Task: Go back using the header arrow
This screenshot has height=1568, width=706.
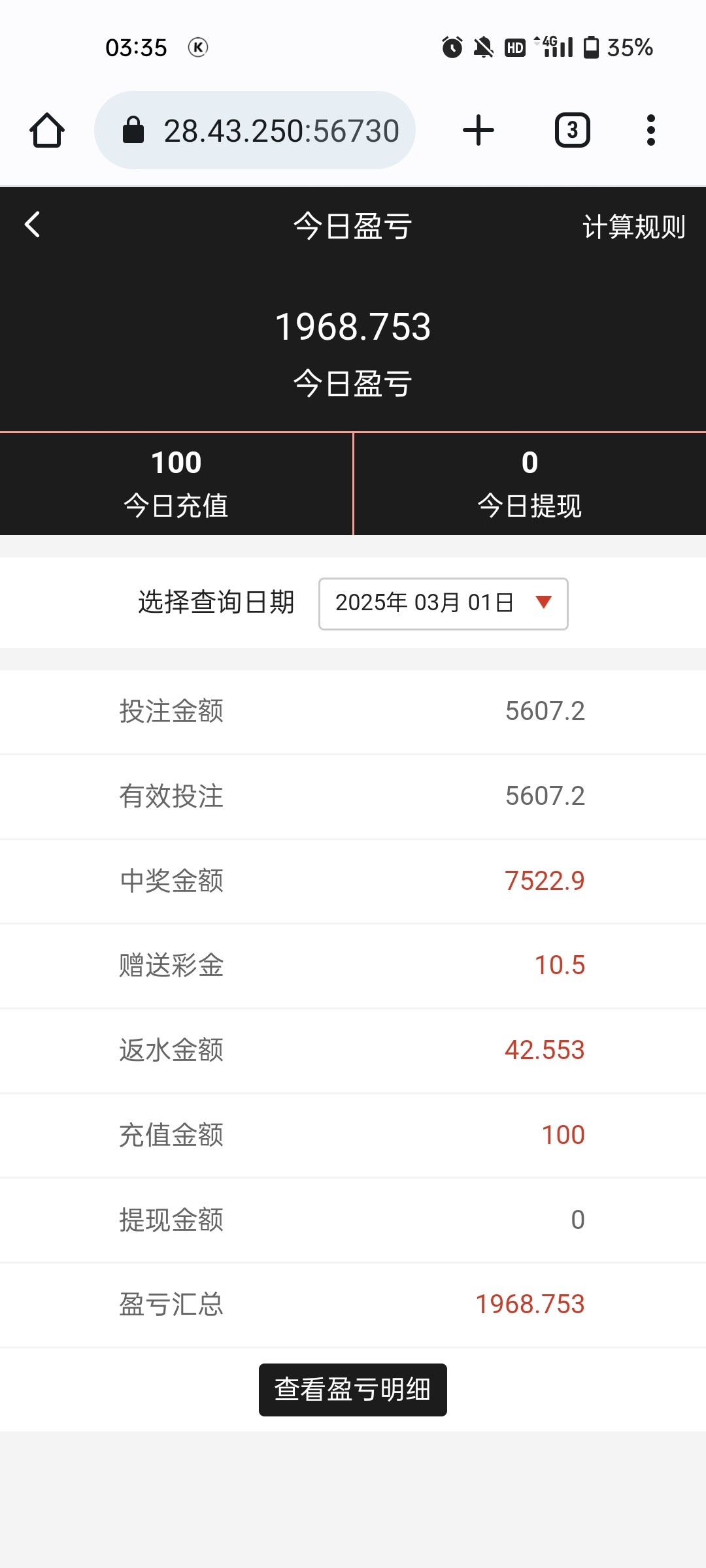Action: pos(32,225)
